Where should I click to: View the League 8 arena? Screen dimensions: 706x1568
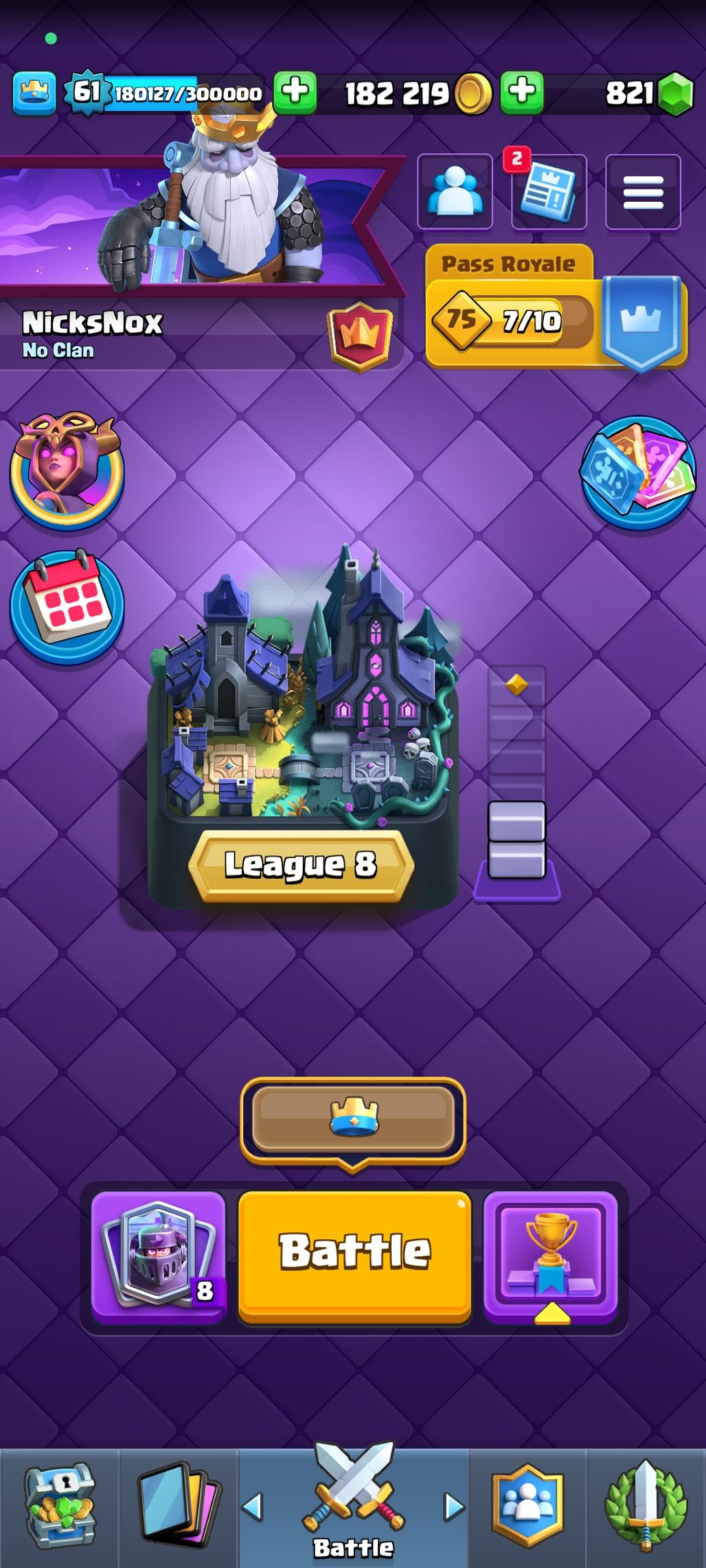coord(302,728)
